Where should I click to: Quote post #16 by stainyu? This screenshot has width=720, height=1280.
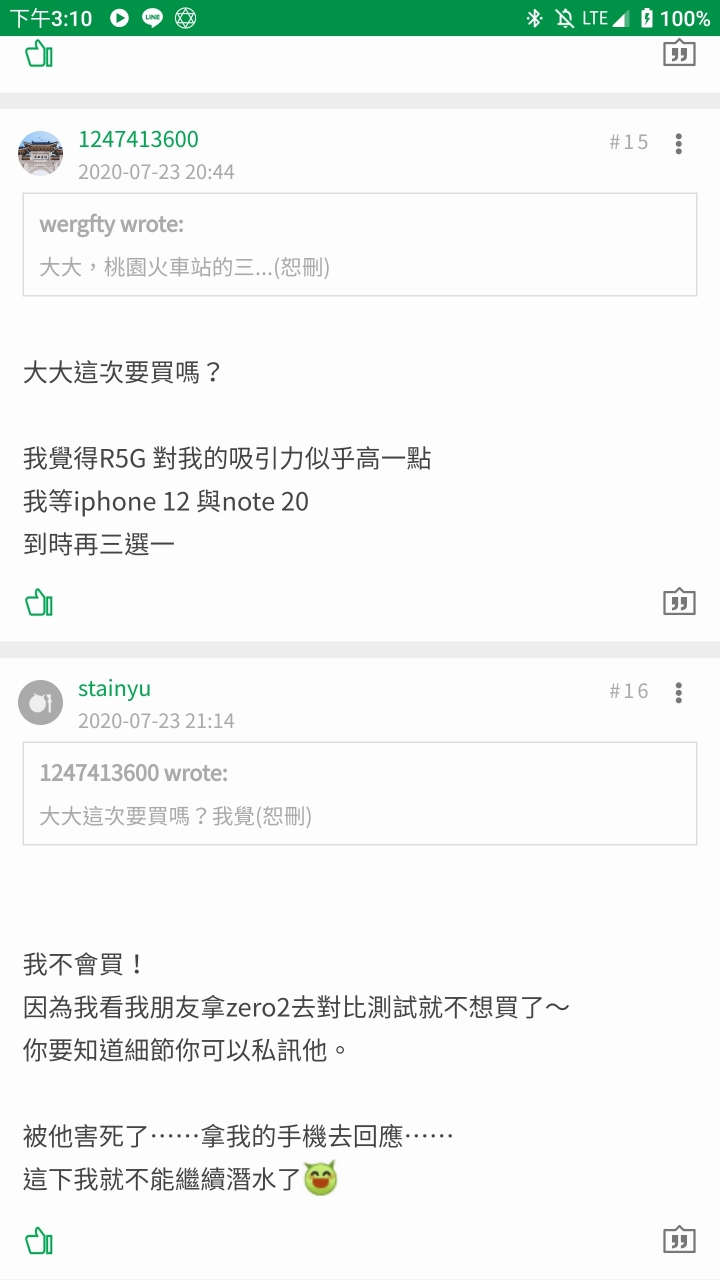coord(679,1241)
